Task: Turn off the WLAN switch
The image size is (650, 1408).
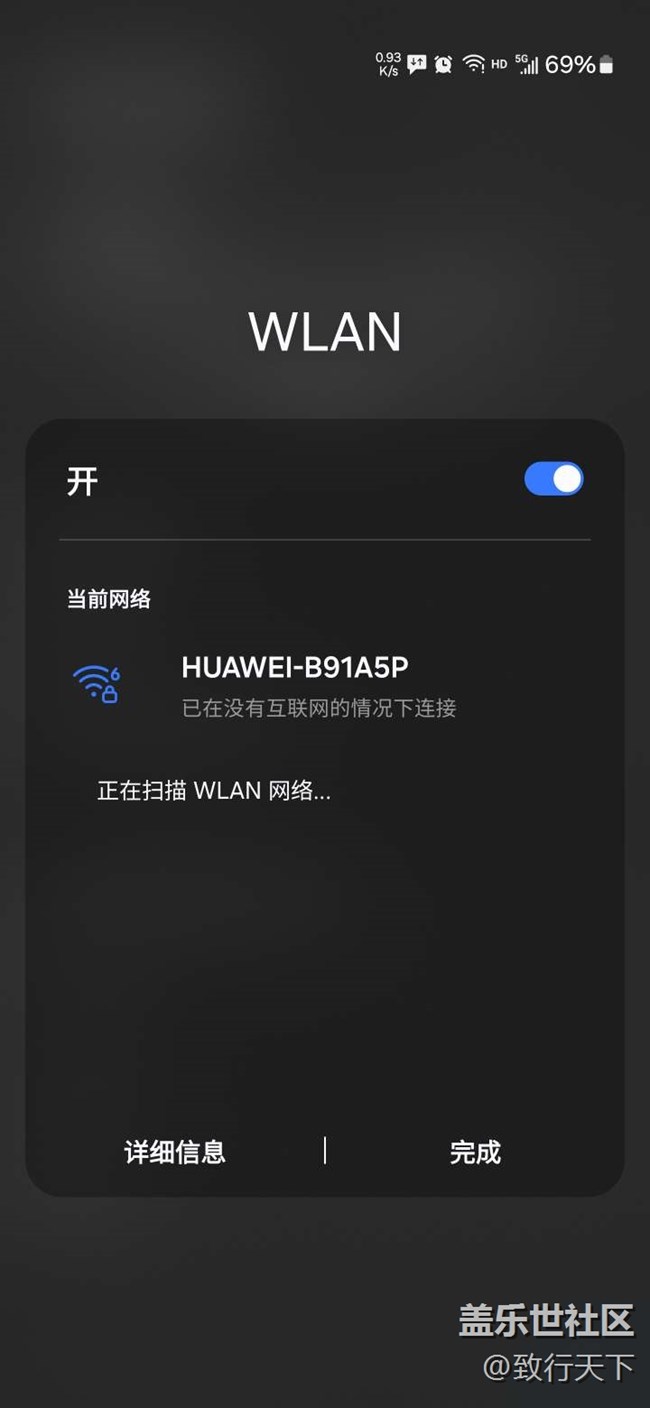Action: pyautogui.click(x=553, y=479)
